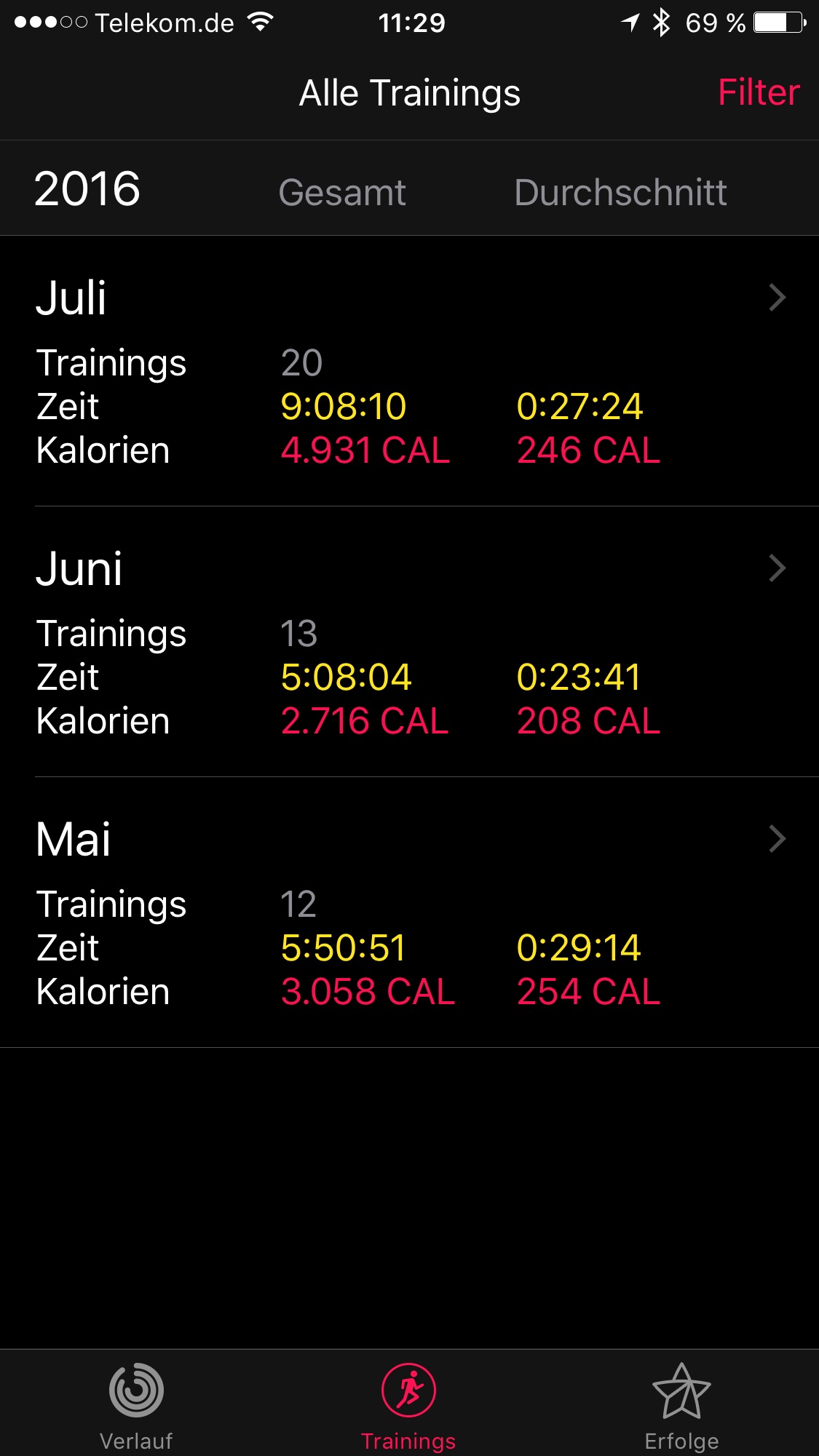Screen dimensions: 819x1456
Task: Open May (Mai) trainings details
Action: point(777,839)
